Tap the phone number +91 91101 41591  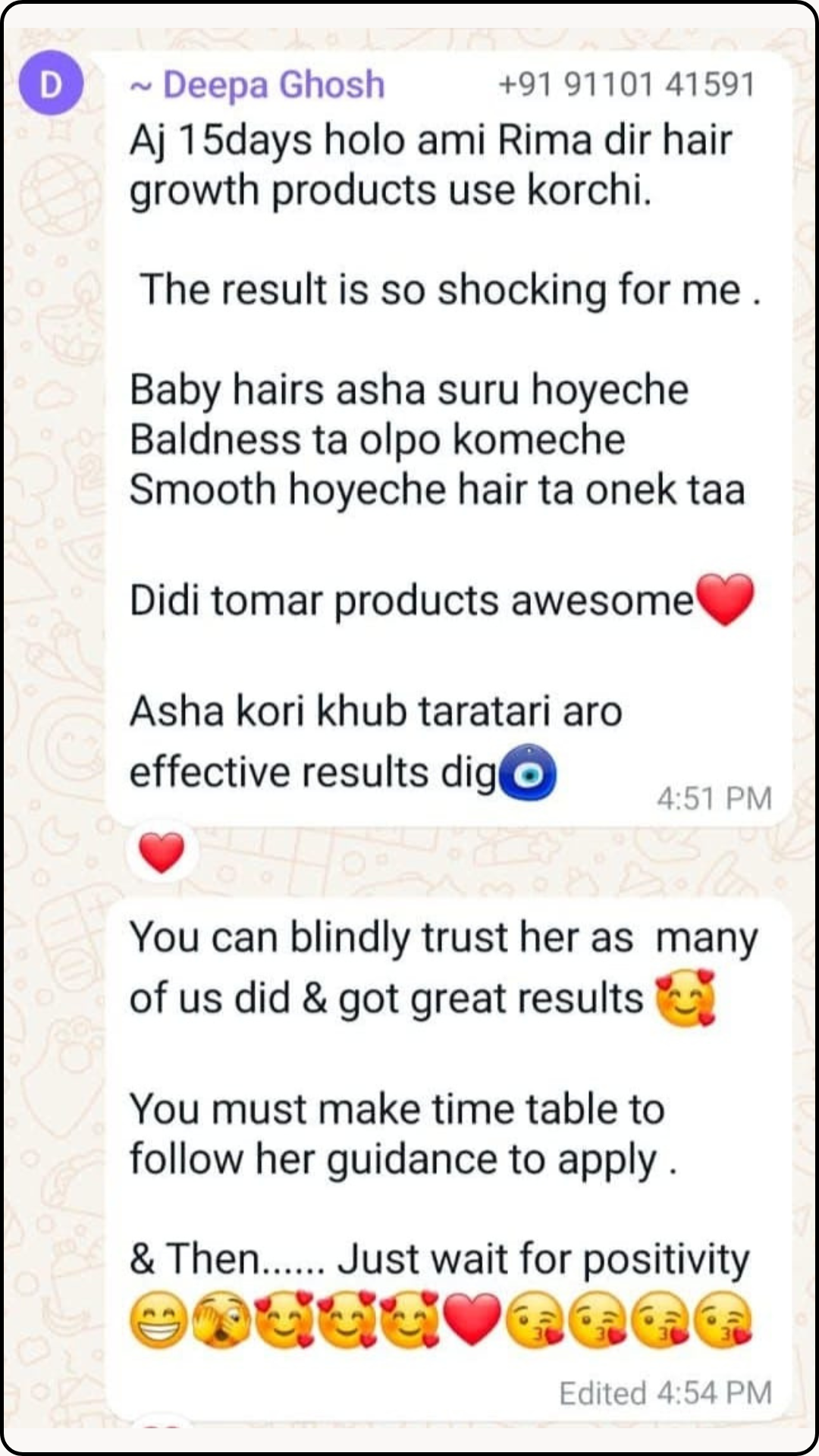click(626, 84)
